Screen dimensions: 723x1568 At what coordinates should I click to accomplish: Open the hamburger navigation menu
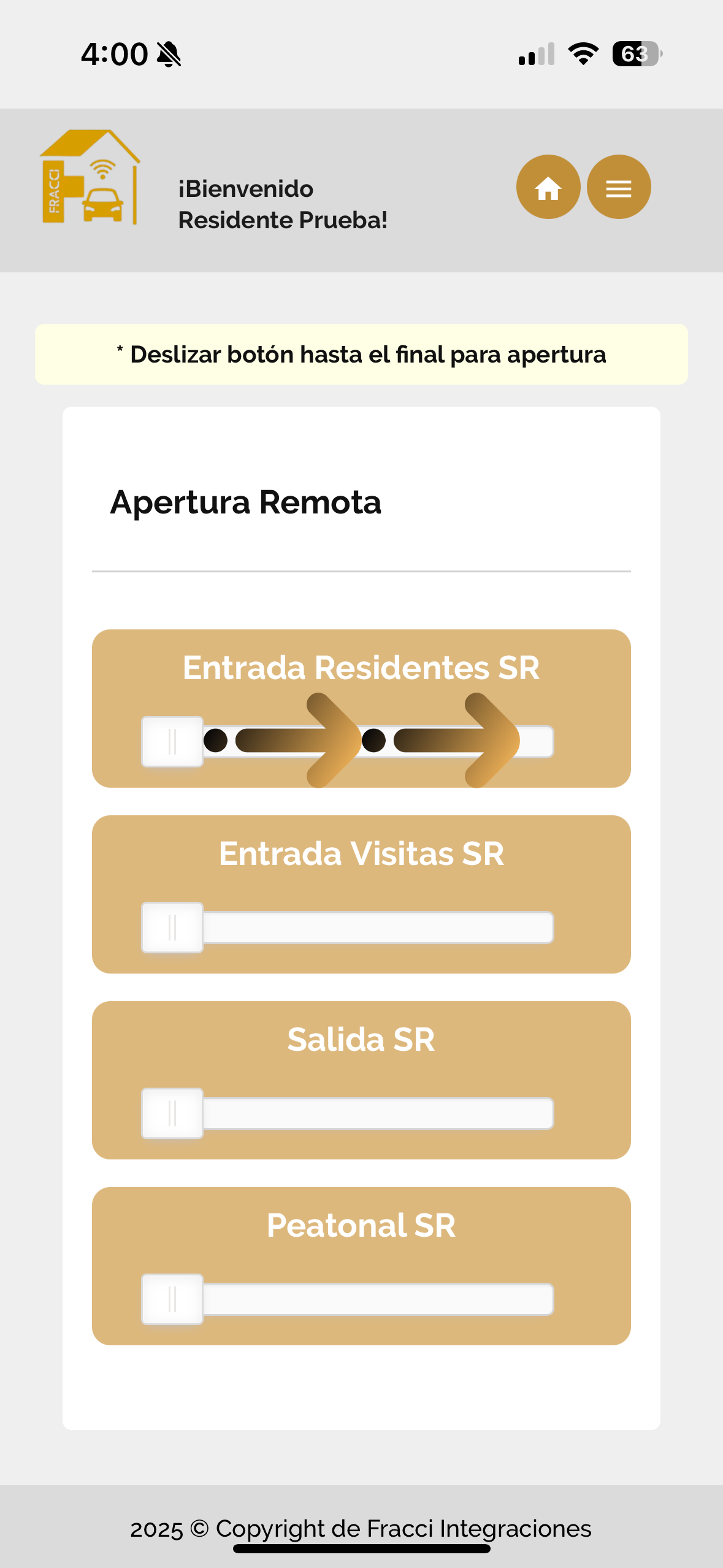[619, 187]
